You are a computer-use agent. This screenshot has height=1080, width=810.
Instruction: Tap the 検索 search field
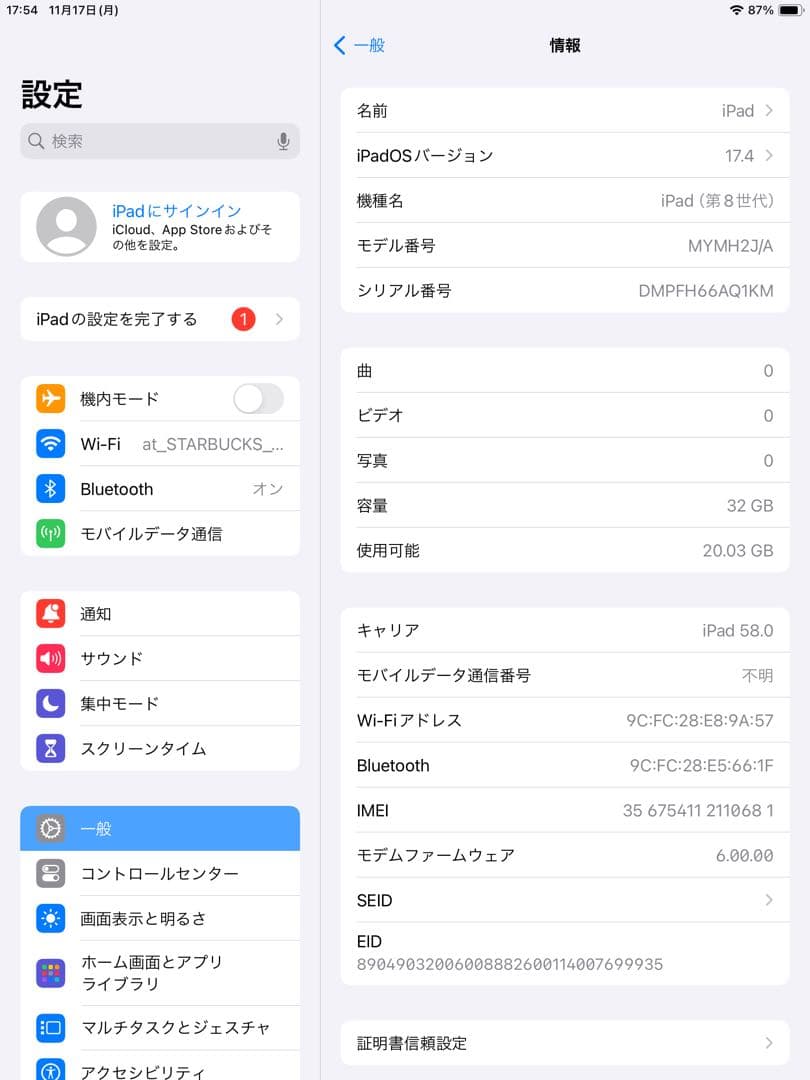coord(150,141)
